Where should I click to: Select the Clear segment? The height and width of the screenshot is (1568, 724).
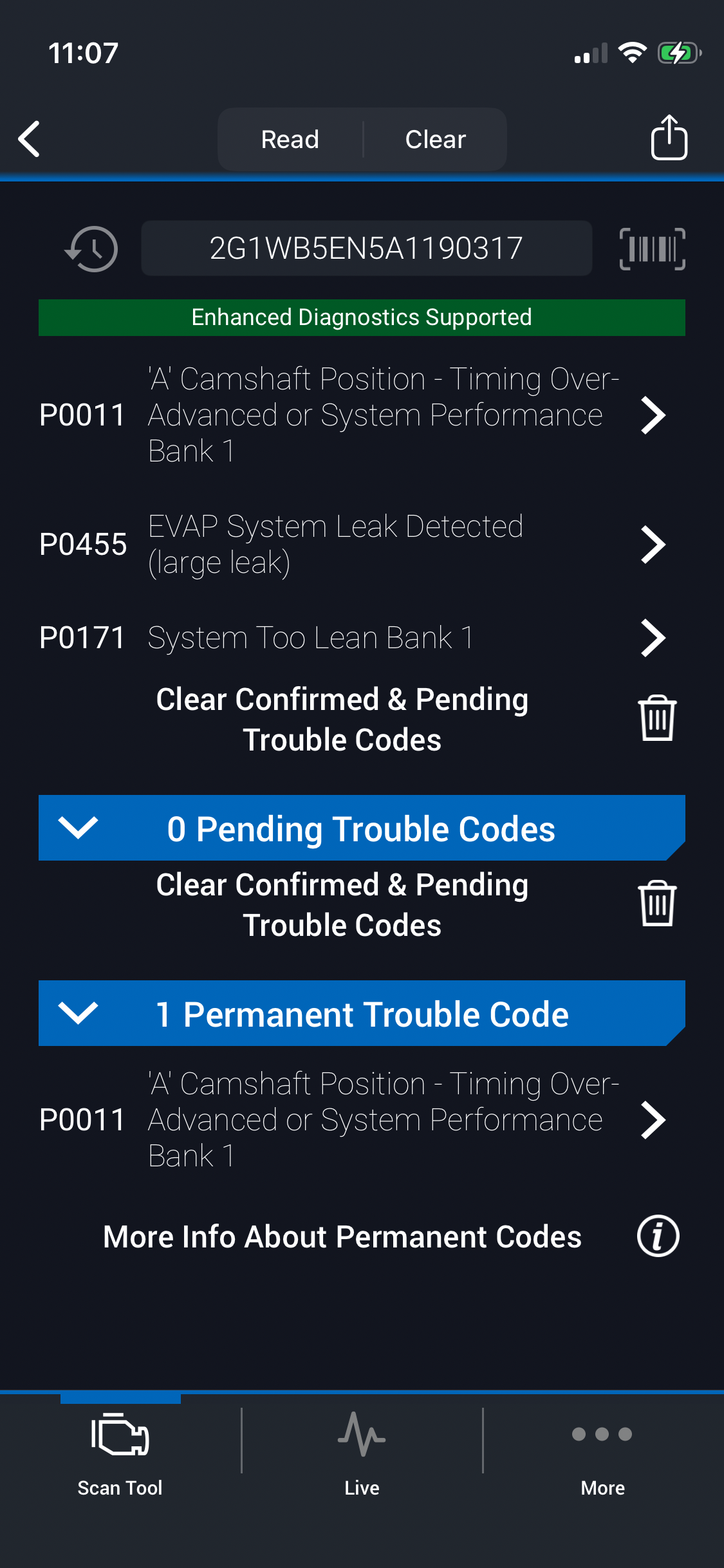(x=435, y=139)
